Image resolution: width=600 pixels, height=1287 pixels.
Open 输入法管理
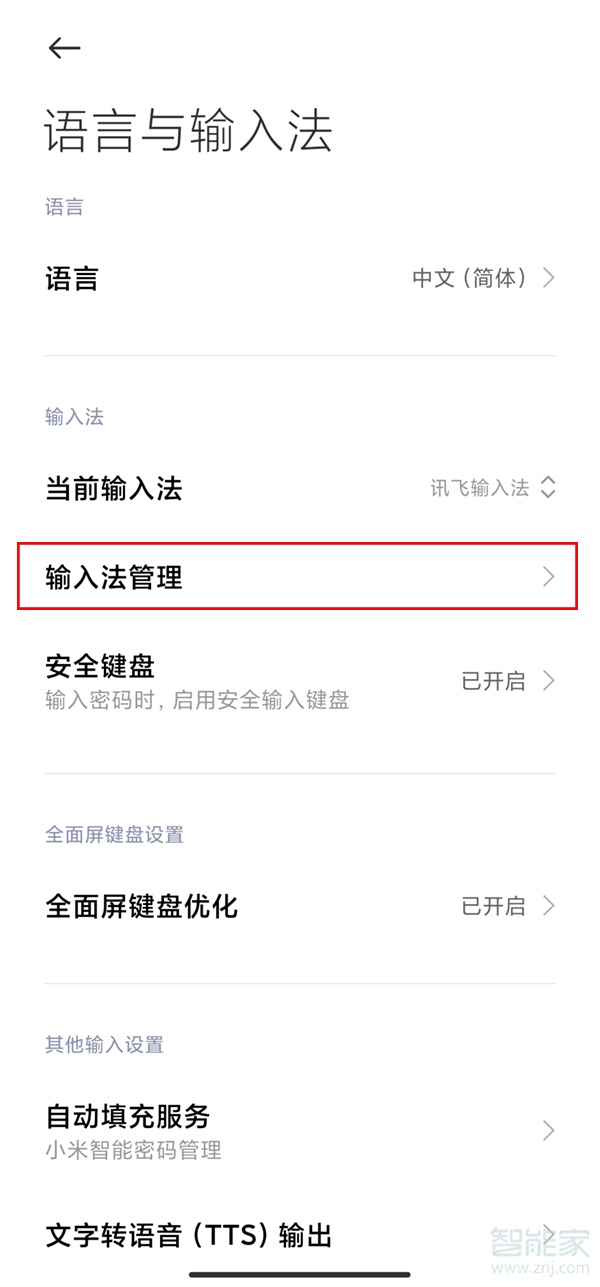pyautogui.click(x=298, y=577)
